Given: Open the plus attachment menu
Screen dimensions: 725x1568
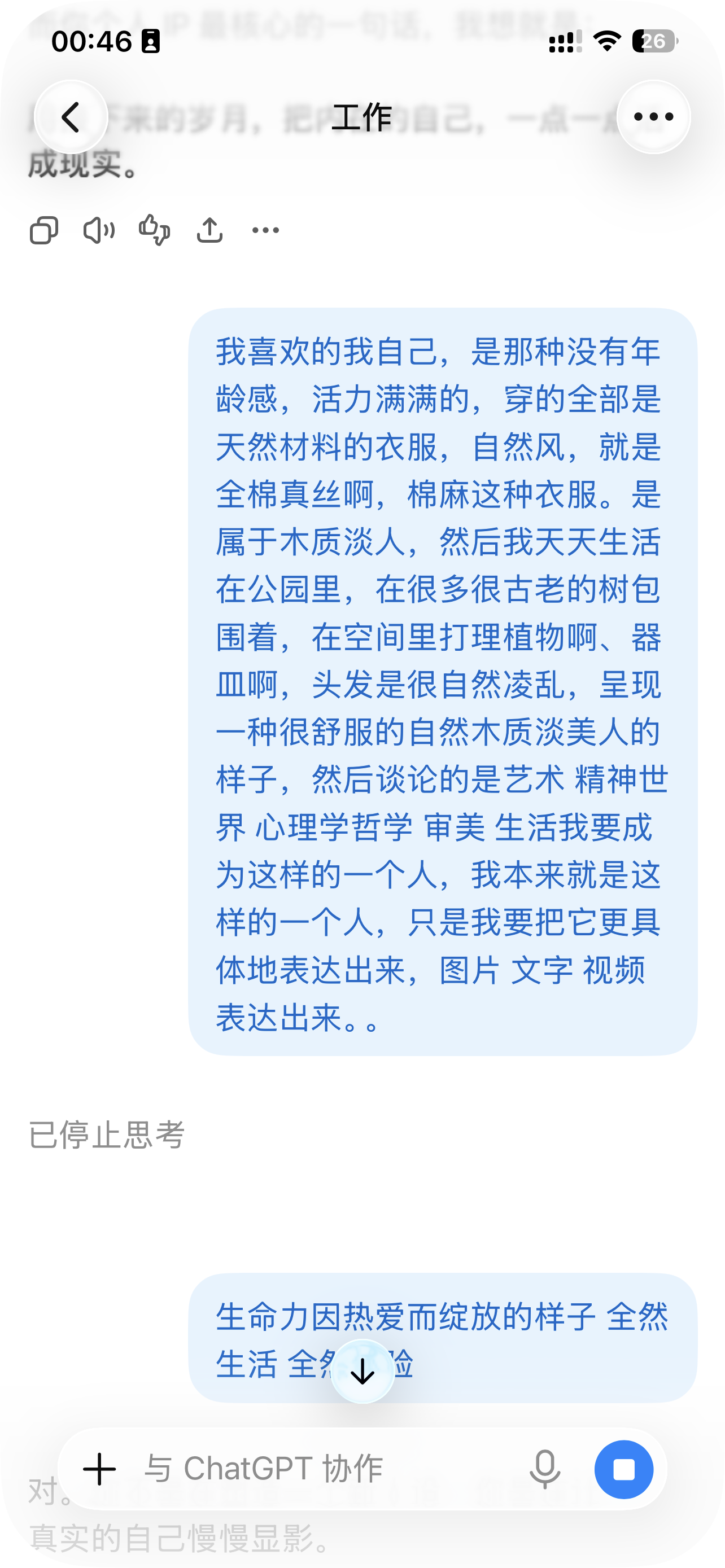Looking at the screenshot, I should tap(99, 1469).
